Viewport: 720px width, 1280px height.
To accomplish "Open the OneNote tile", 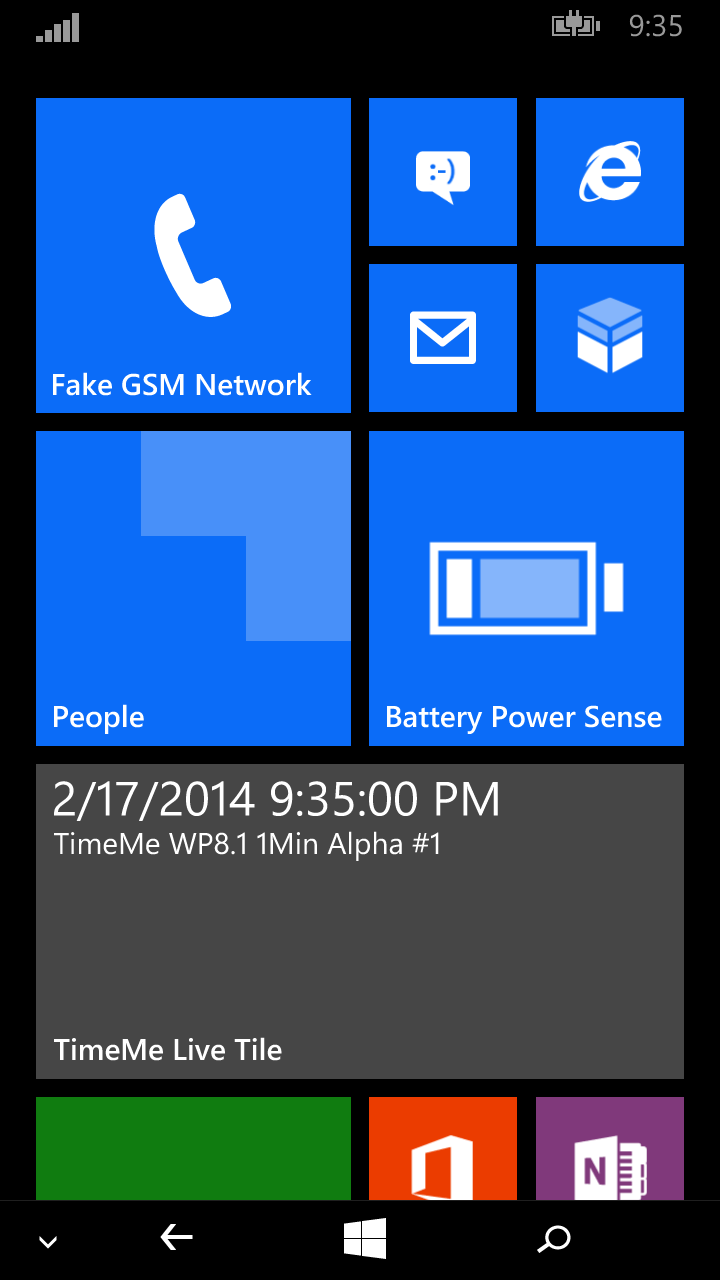I will pos(610,1148).
